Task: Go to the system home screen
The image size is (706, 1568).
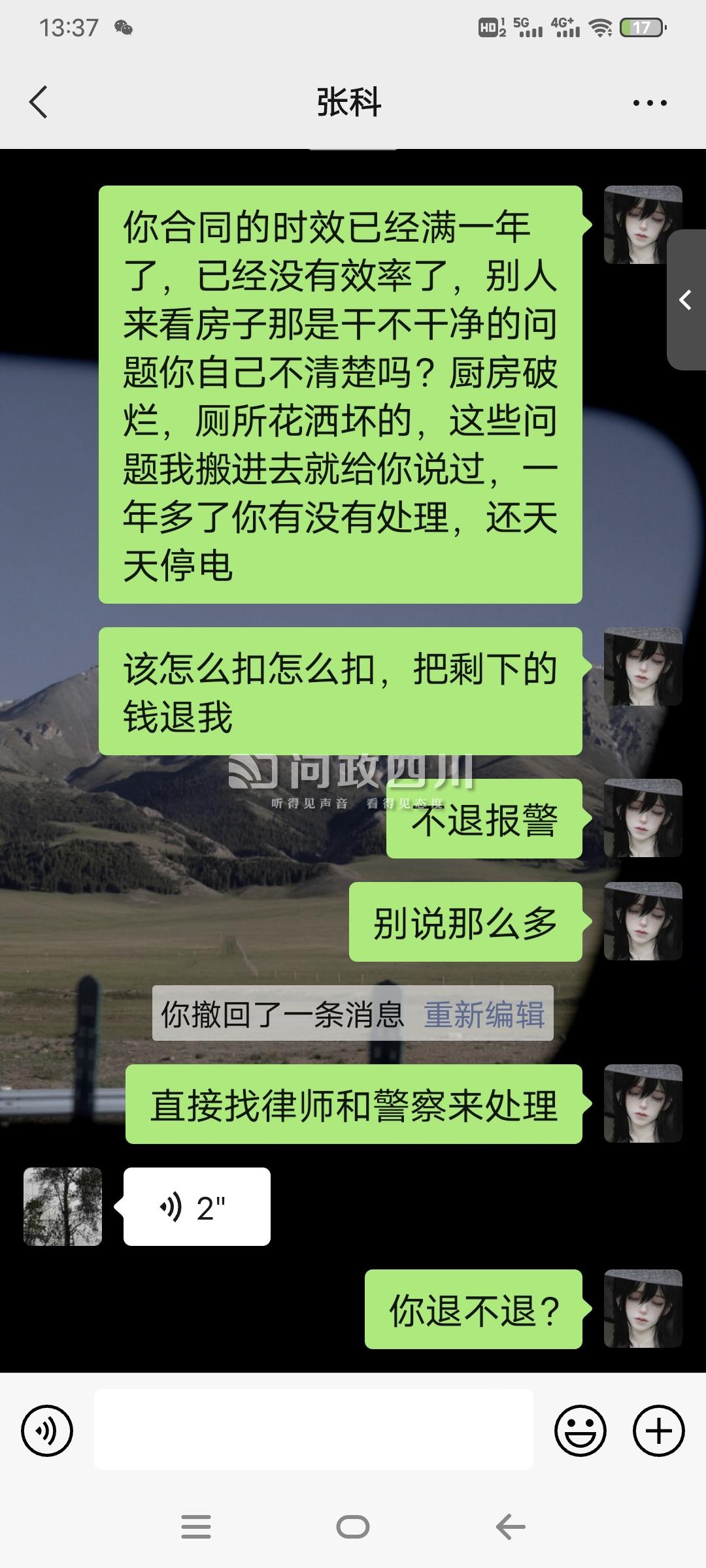Action: coord(353,1527)
